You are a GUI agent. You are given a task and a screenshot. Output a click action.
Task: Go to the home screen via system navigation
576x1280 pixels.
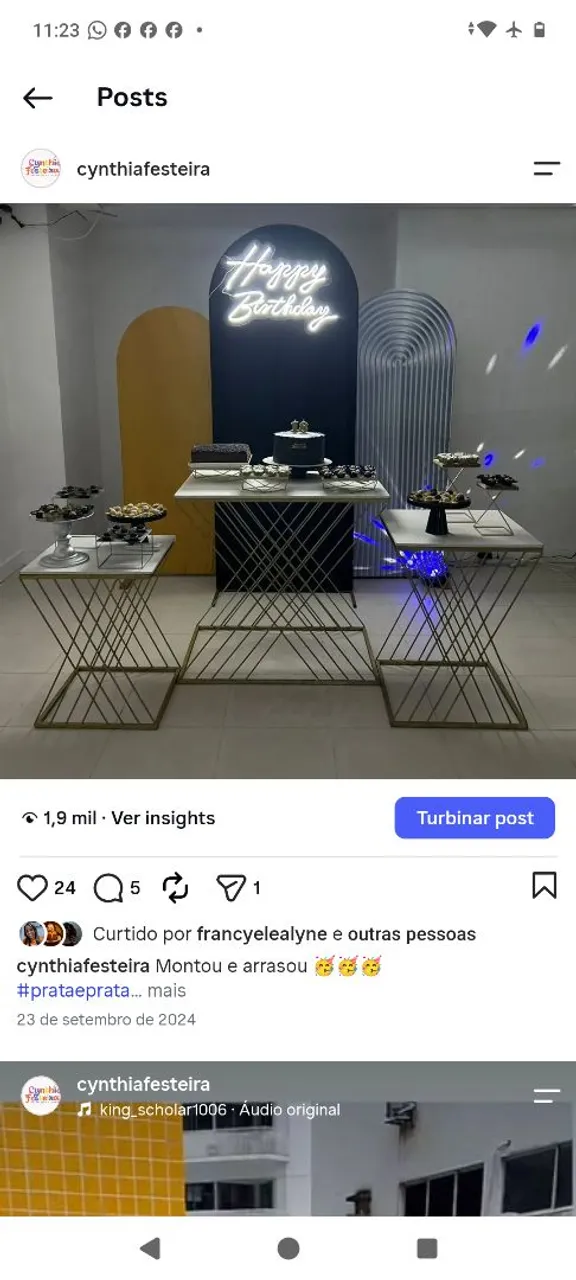point(288,1248)
